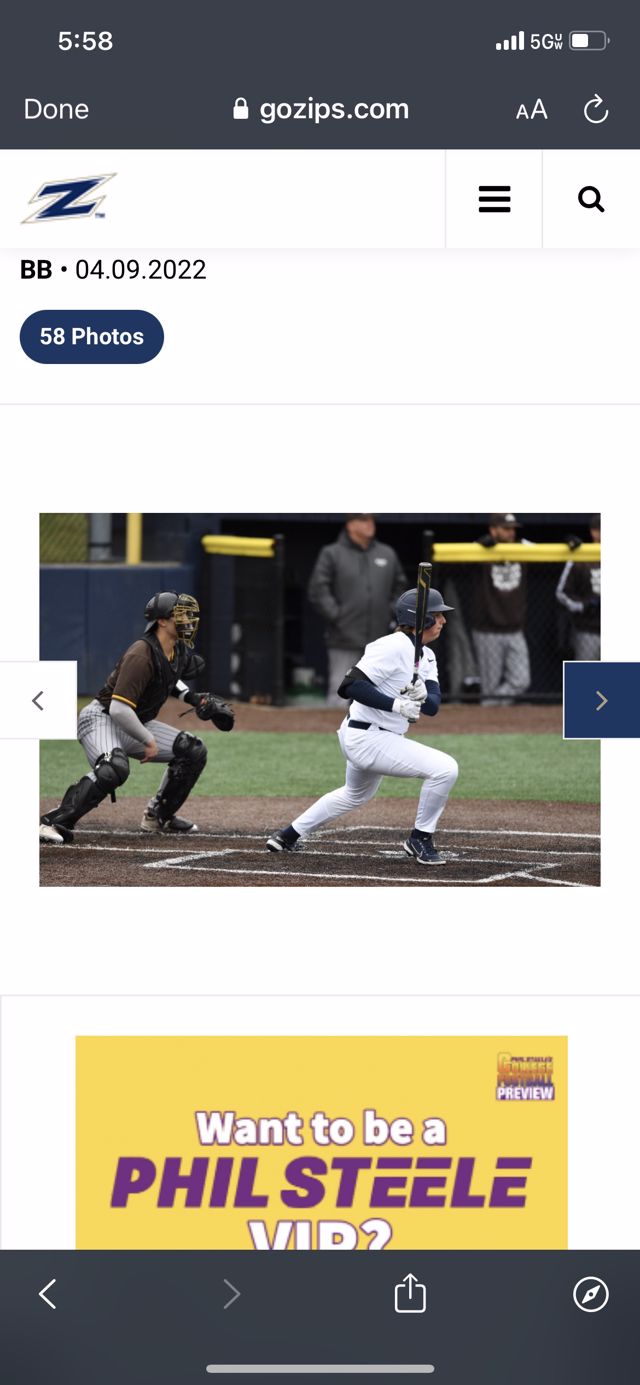
Task: Tap the gozips.com address bar
Action: pyautogui.click(x=322, y=110)
